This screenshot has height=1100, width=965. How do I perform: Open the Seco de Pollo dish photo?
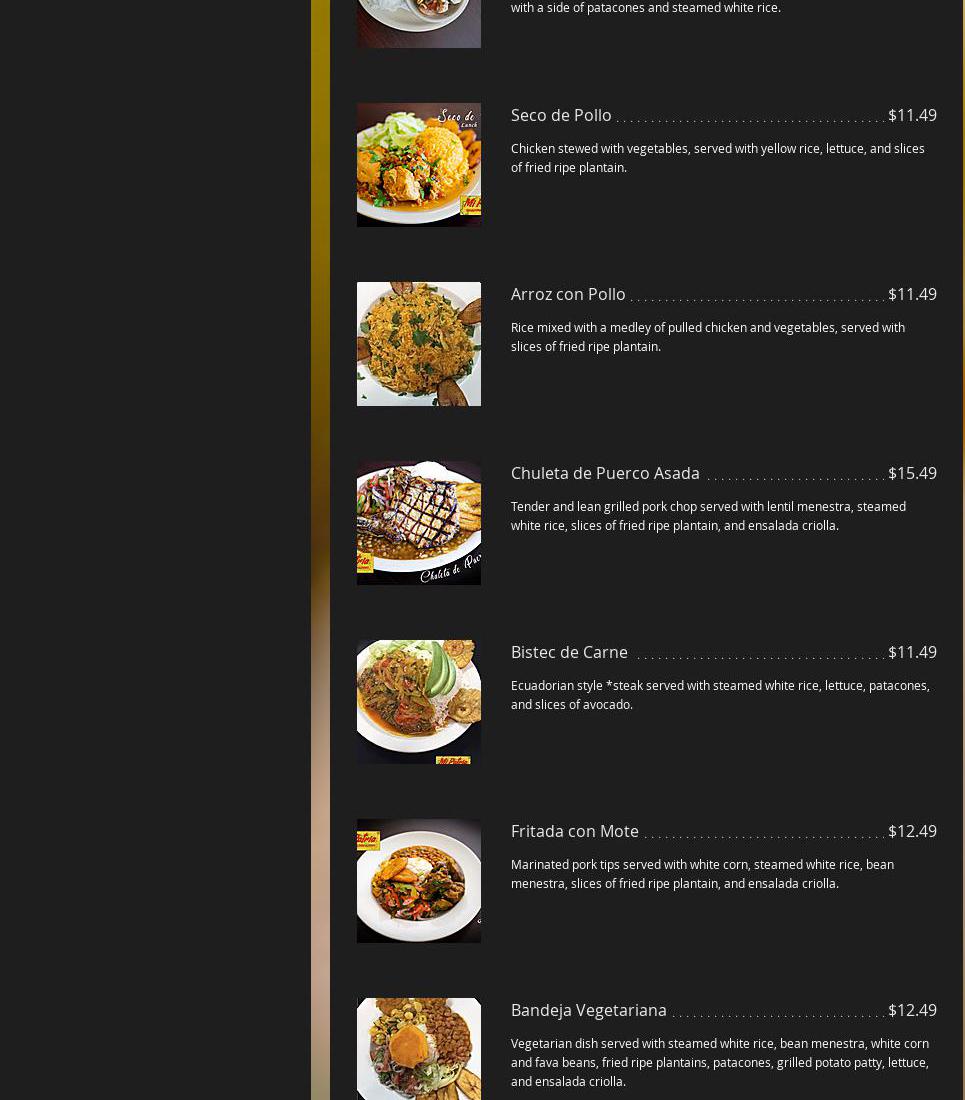418,165
